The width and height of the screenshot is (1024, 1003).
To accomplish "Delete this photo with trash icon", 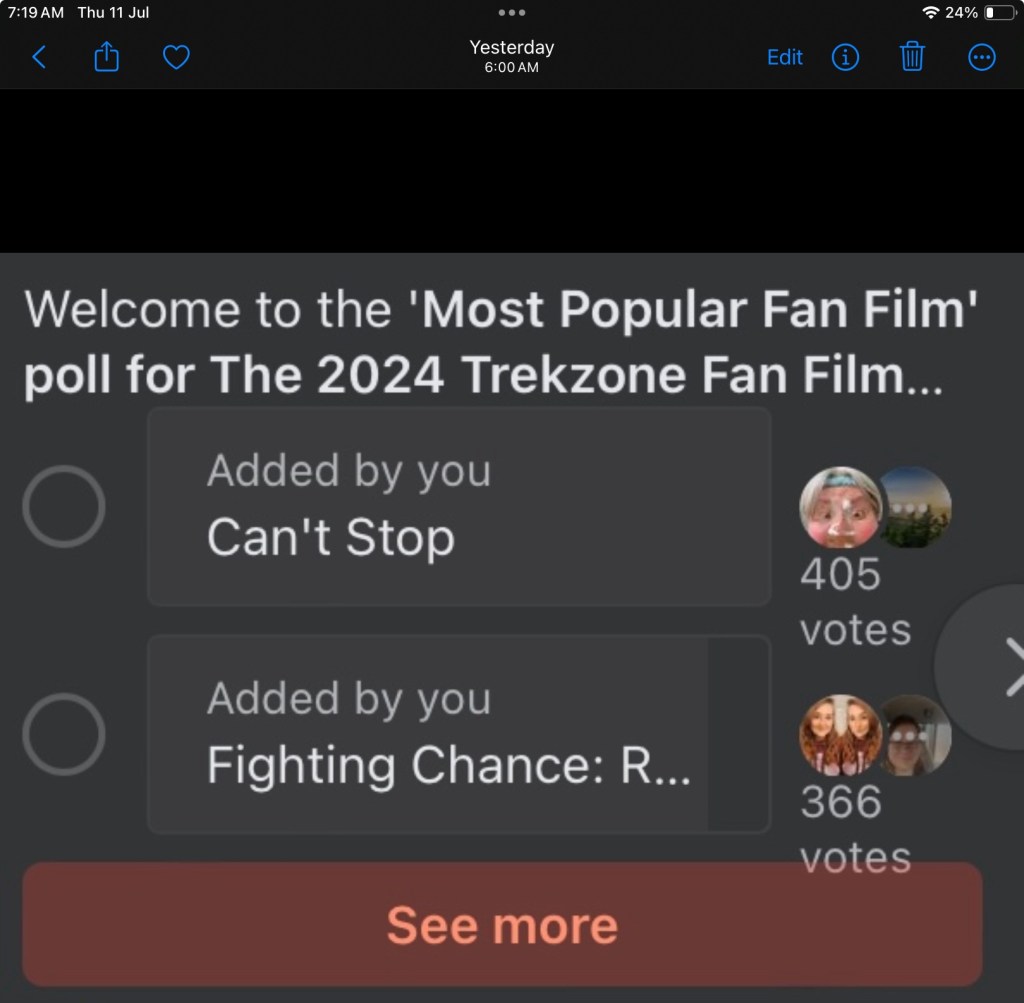I will [912, 58].
